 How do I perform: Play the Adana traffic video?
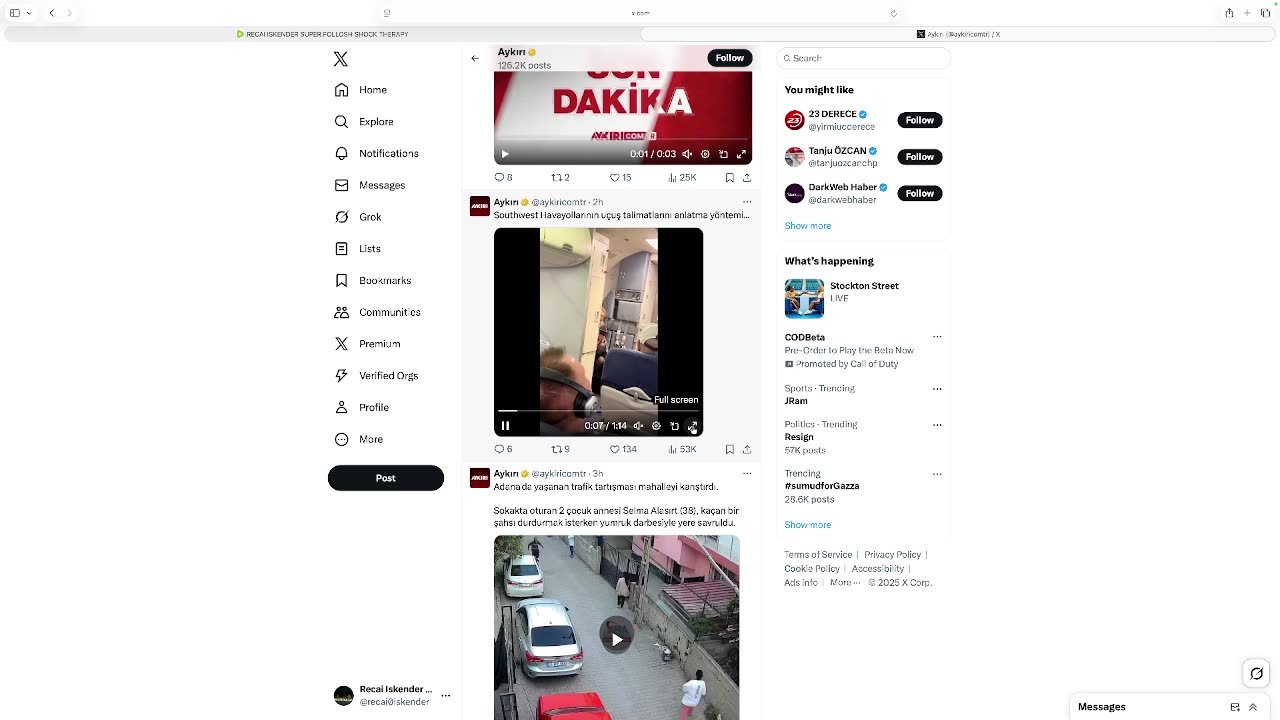(617, 639)
